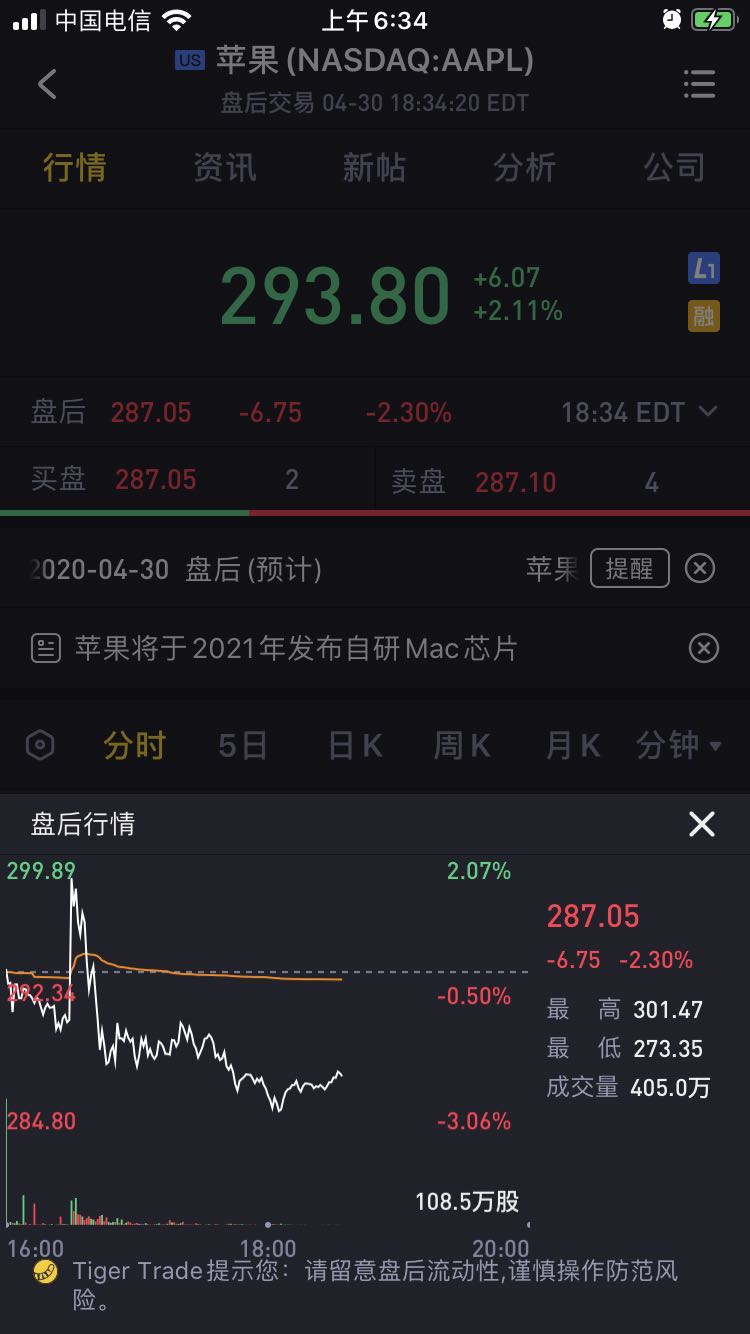Dismiss the Mac芯片 news banner

point(704,649)
